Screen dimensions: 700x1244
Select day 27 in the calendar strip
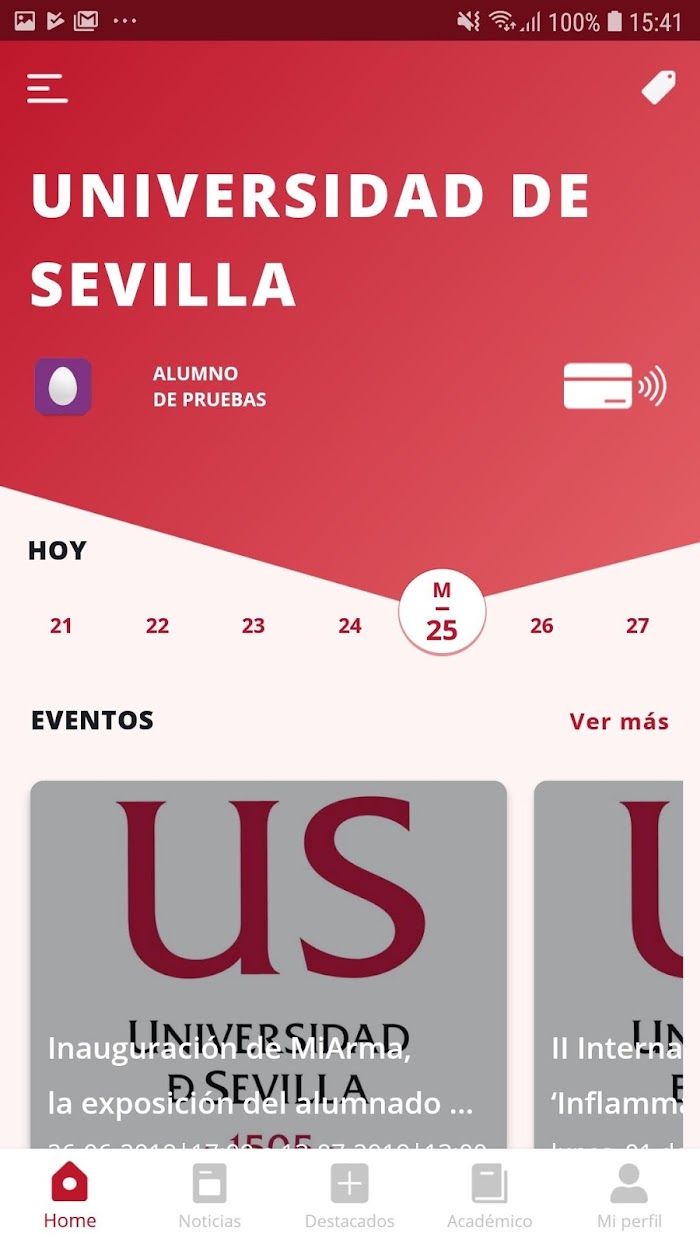tap(637, 626)
